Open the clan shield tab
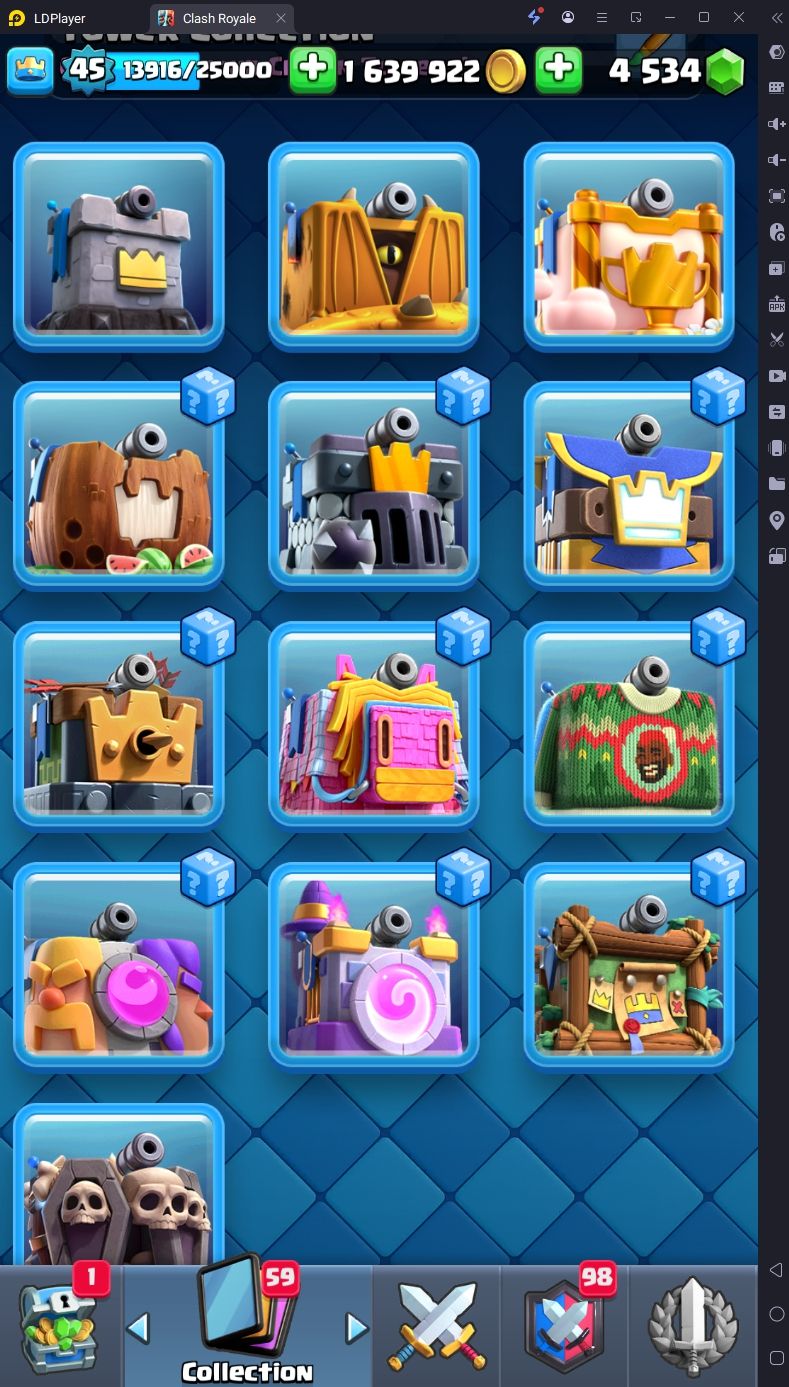The width and height of the screenshot is (789, 1387). 565,1326
